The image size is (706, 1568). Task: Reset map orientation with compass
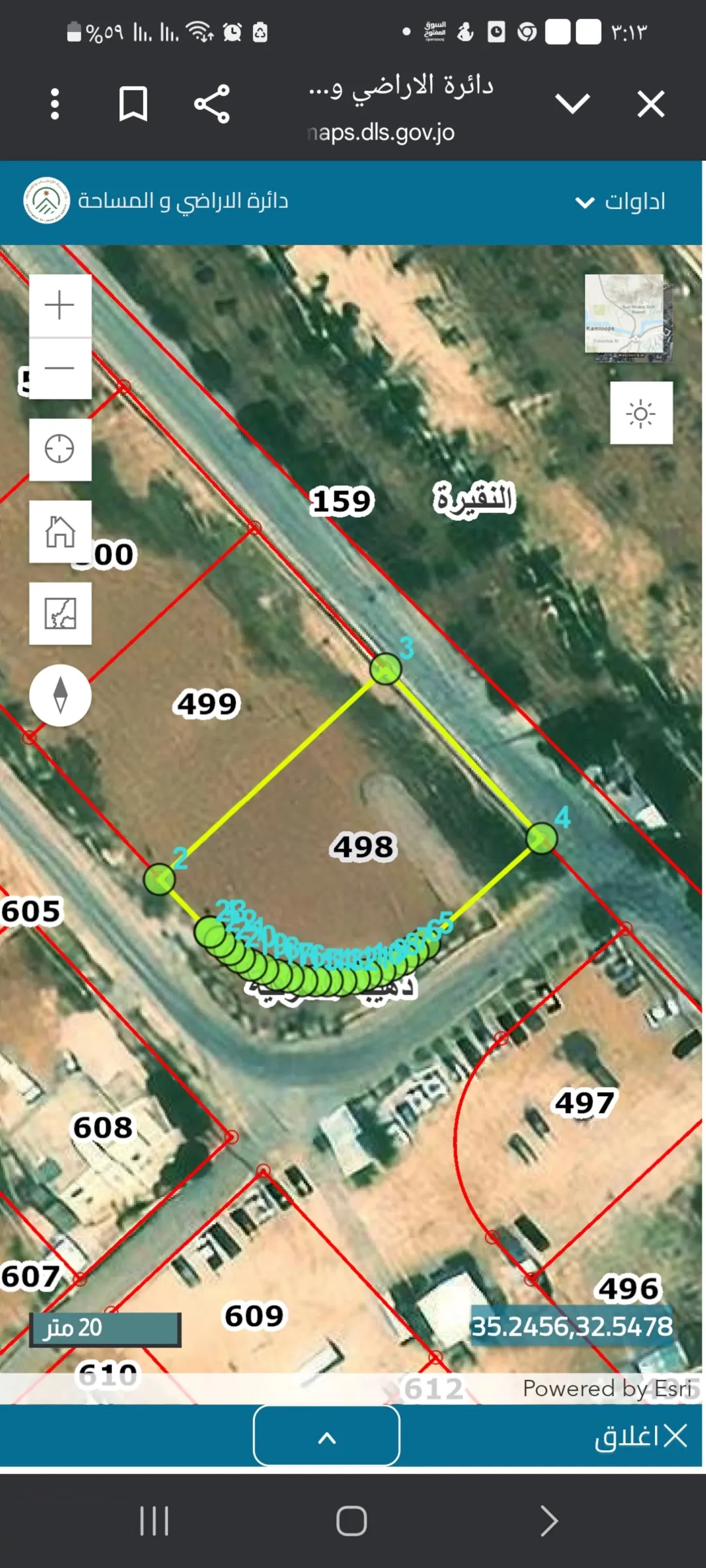[x=60, y=695]
